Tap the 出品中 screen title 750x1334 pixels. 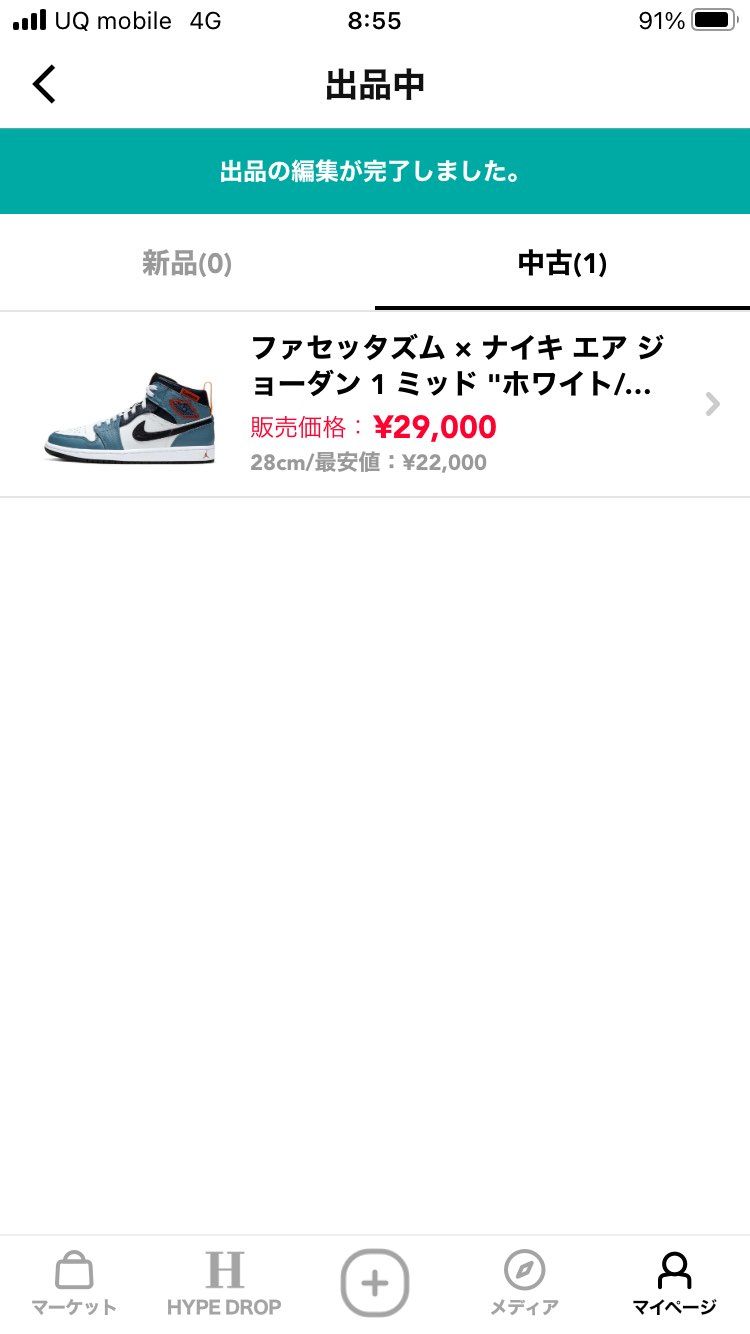tap(375, 84)
